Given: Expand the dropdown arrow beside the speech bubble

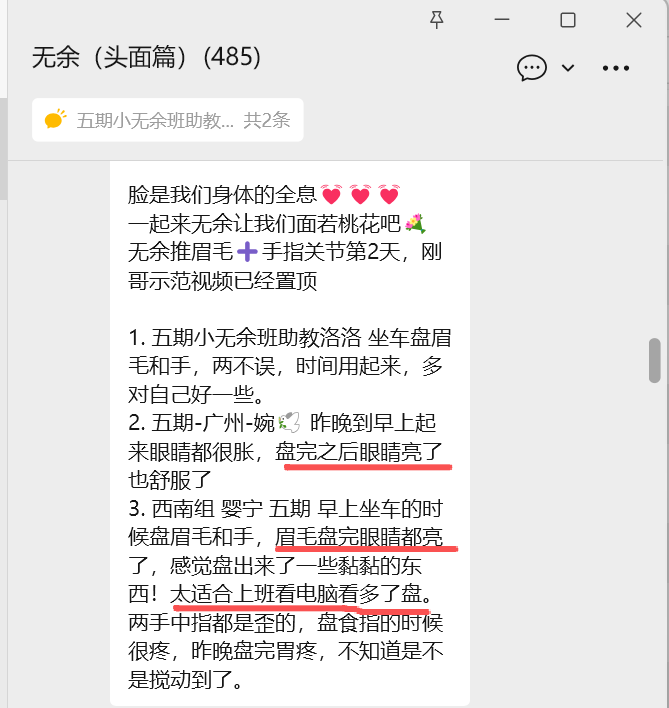Looking at the screenshot, I should click(x=568, y=68).
